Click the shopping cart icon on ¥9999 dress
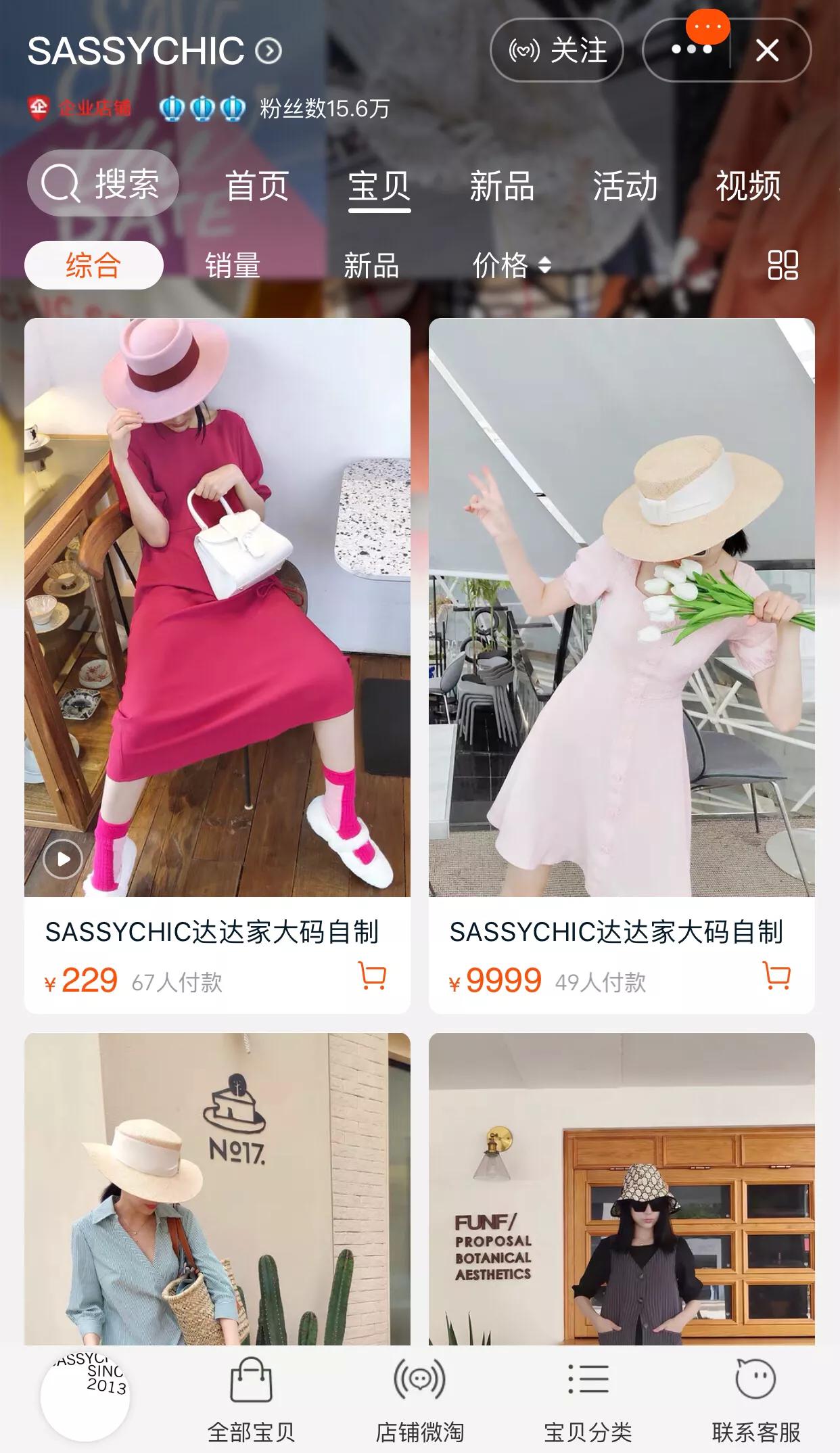The width and height of the screenshot is (840, 1453). pyautogui.click(x=775, y=975)
